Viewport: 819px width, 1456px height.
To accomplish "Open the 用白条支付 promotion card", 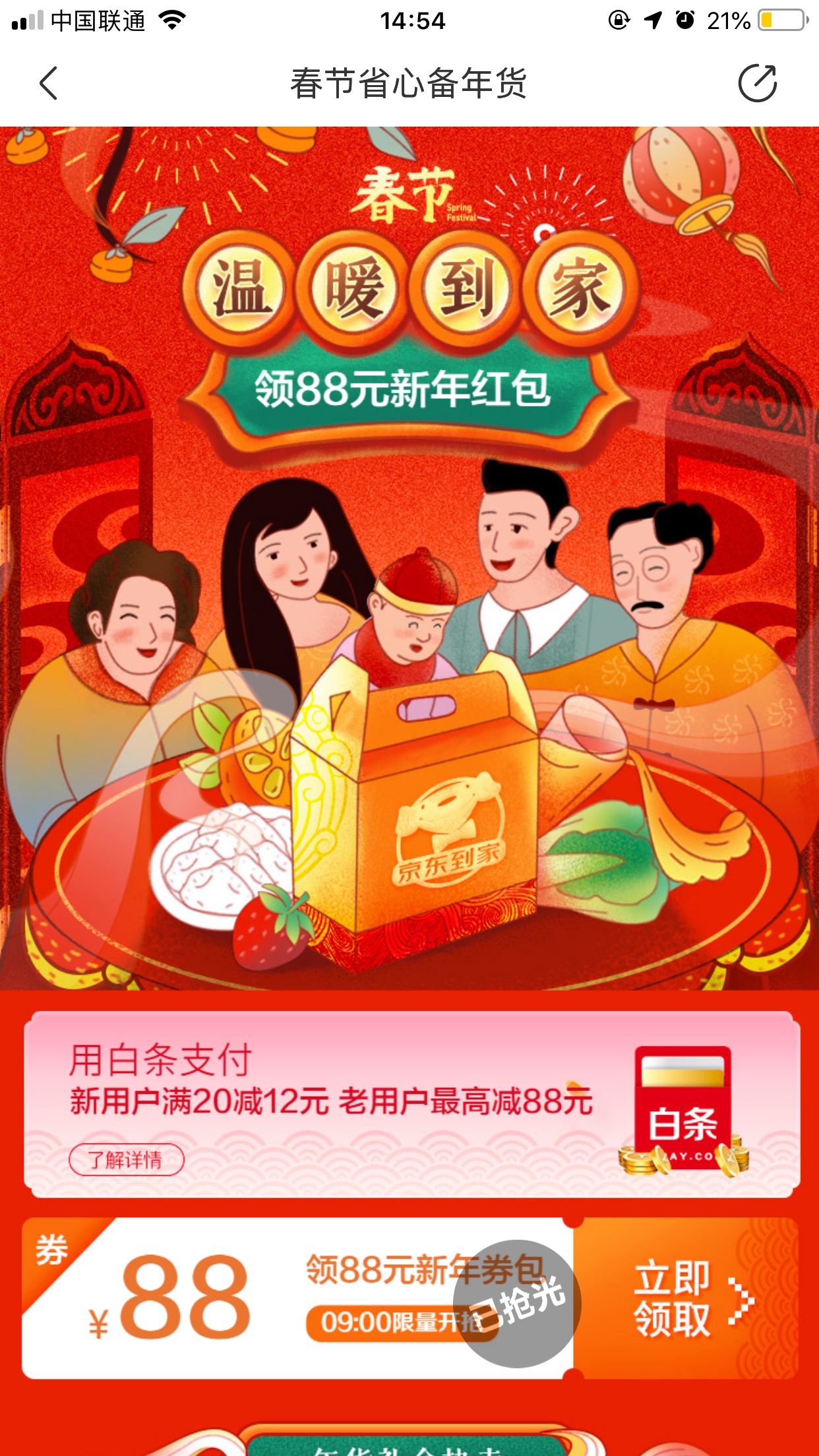I will tap(412, 1105).
